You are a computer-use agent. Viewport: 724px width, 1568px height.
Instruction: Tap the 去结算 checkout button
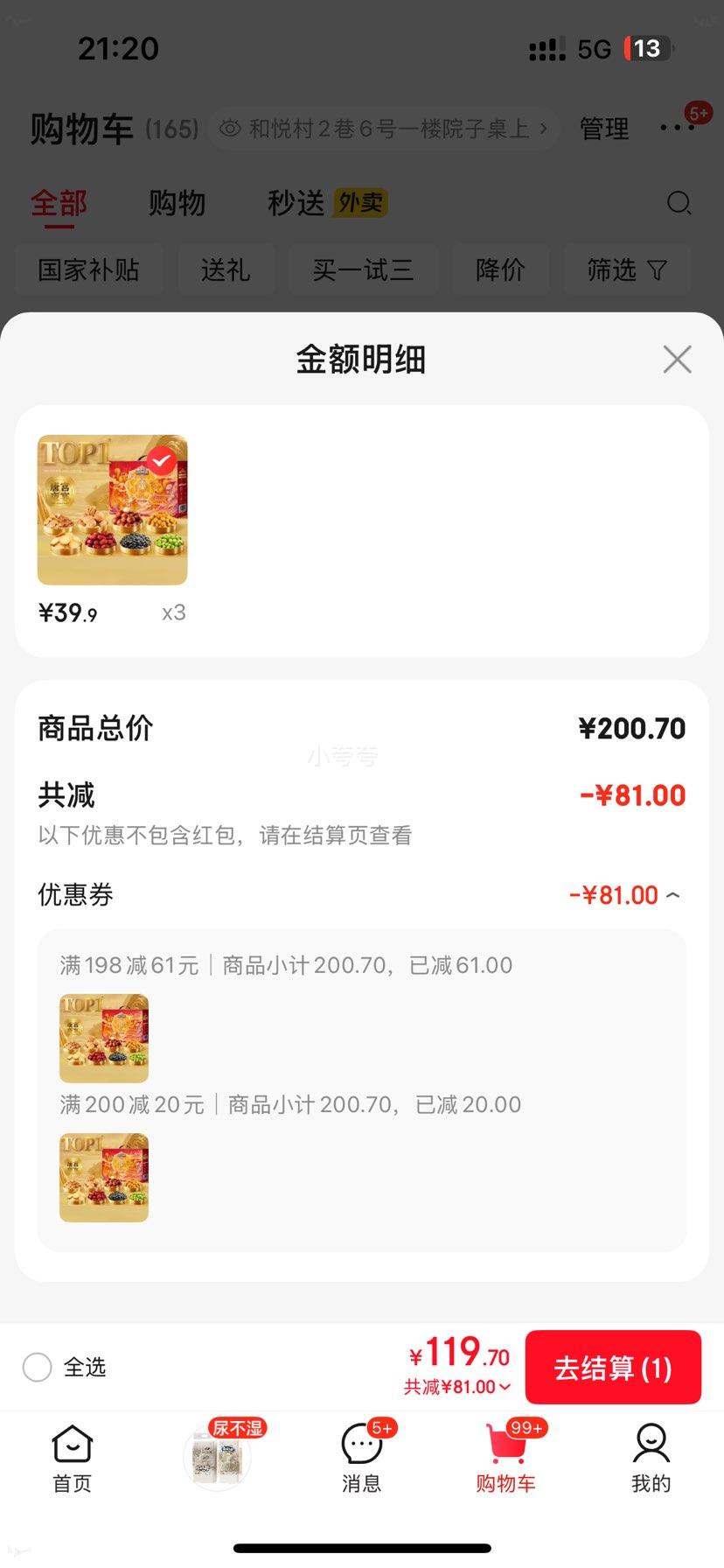coord(613,1367)
